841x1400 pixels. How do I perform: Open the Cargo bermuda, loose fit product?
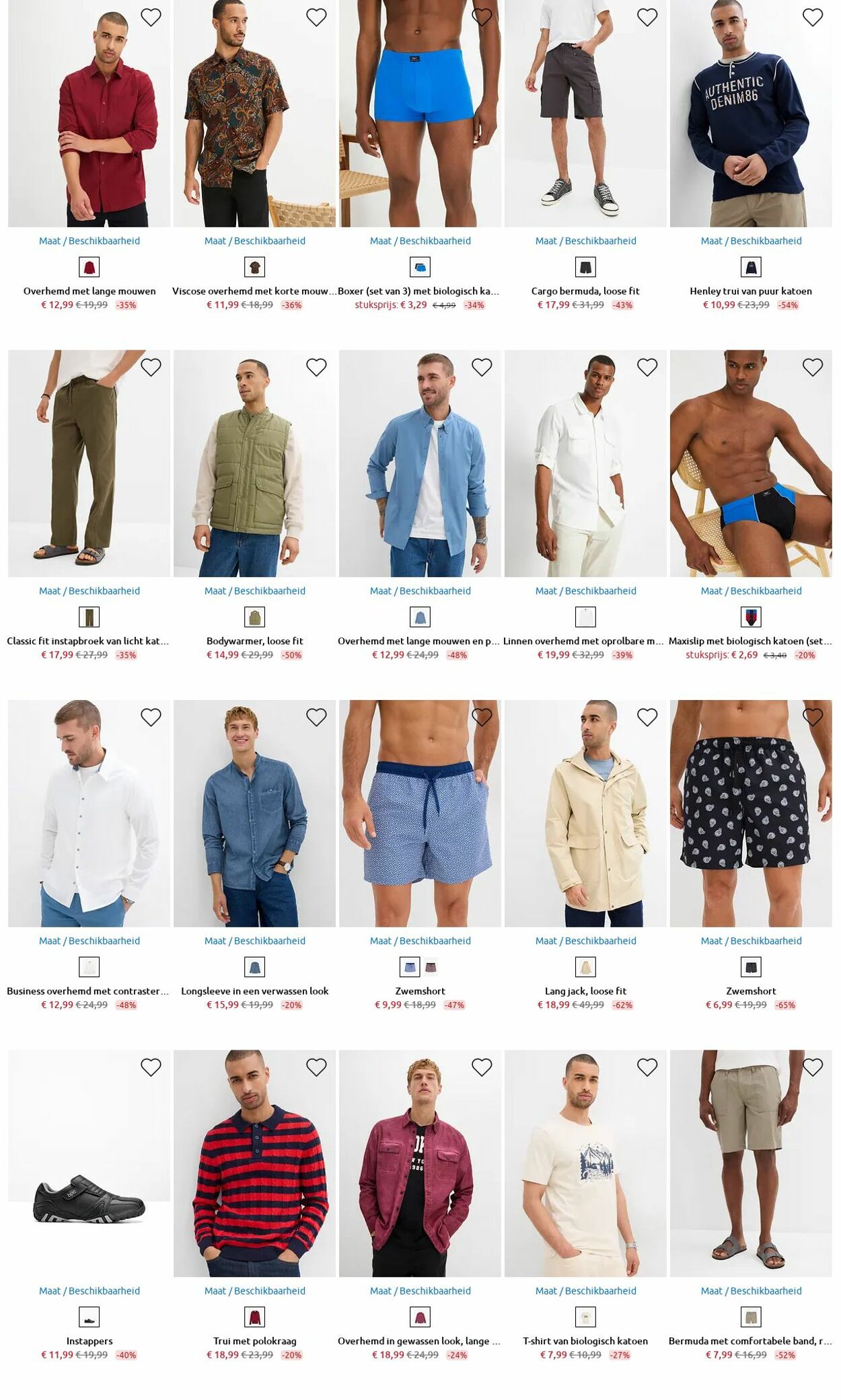tap(585, 291)
